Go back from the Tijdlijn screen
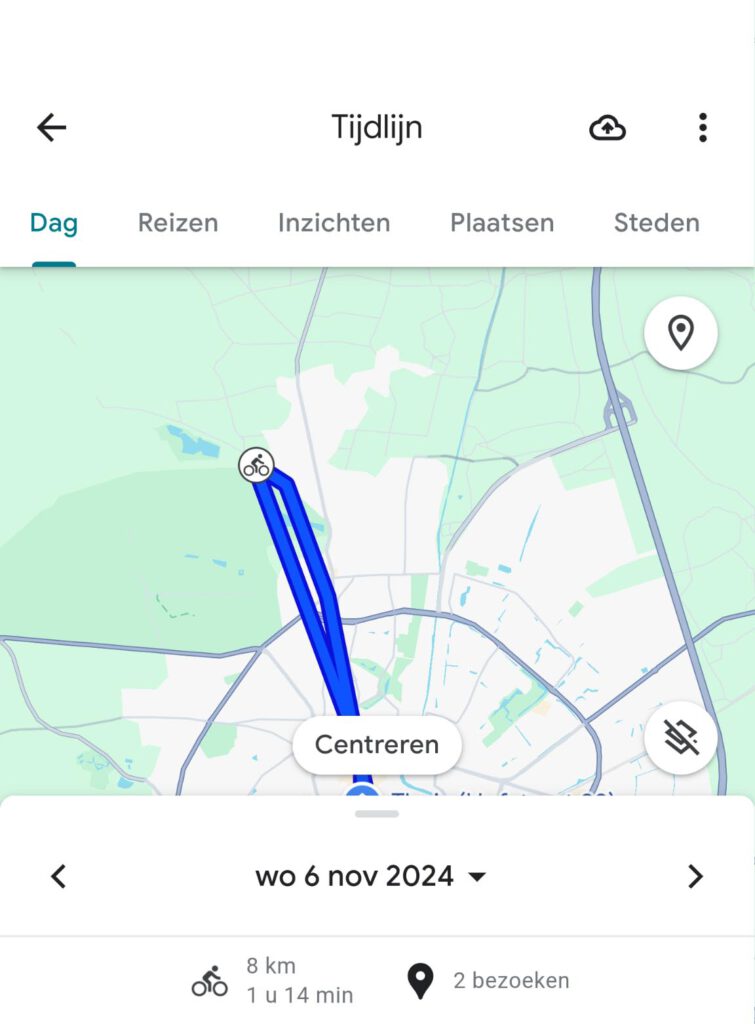Viewport: 755px width, 1024px height. click(51, 127)
